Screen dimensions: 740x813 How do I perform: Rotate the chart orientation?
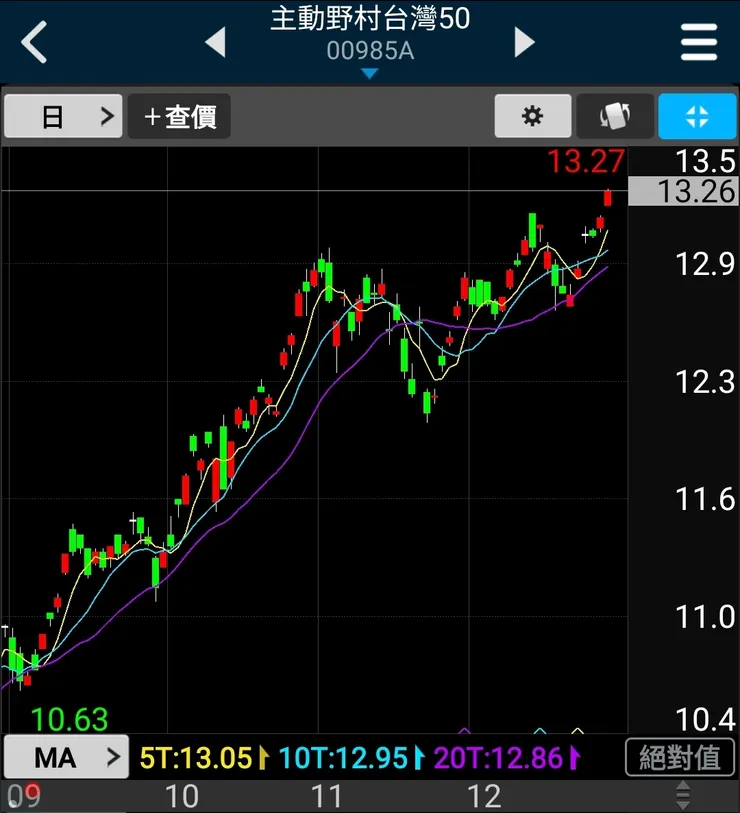[x=615, y=117]
